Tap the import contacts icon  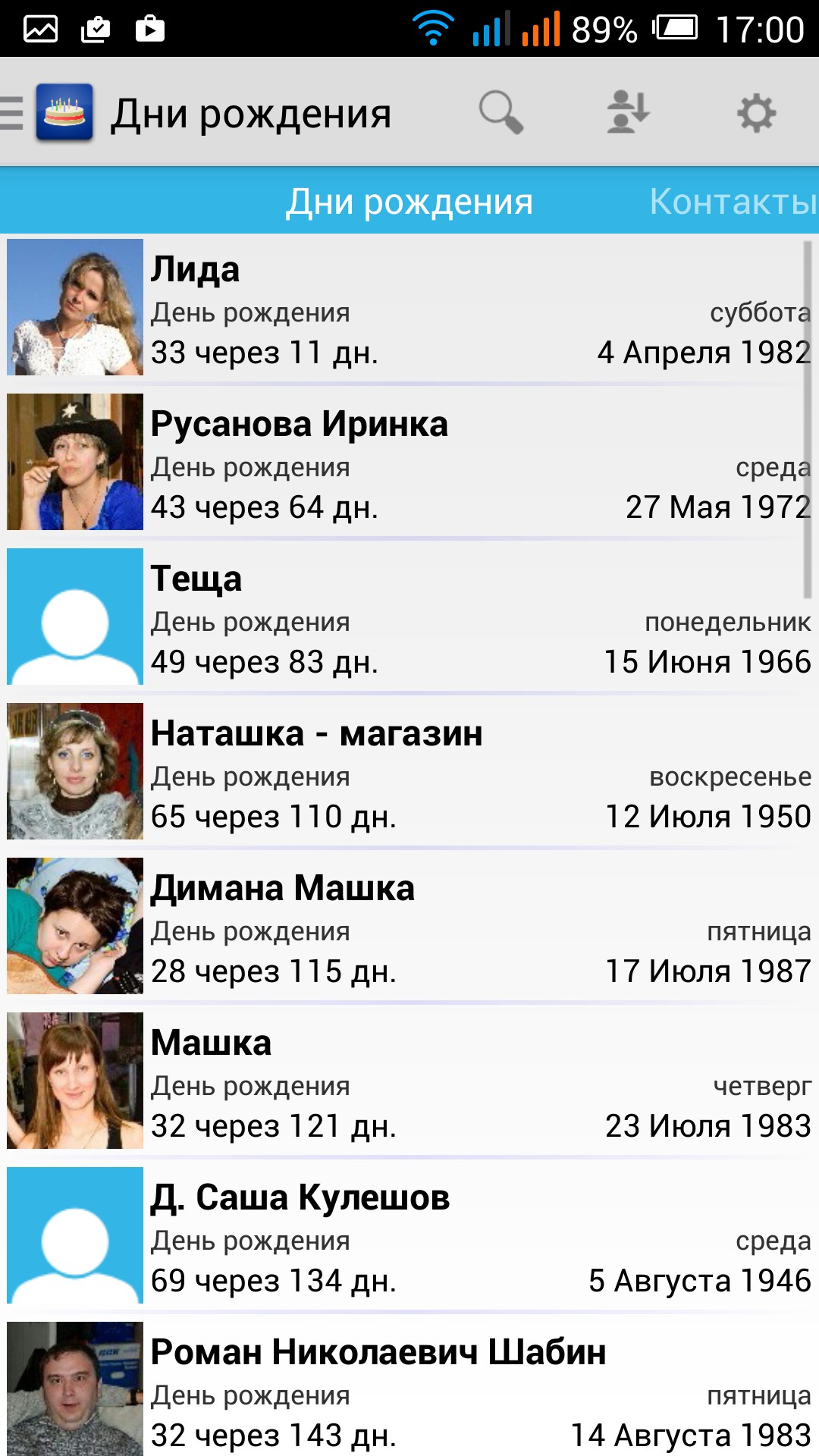pos(628,112)
